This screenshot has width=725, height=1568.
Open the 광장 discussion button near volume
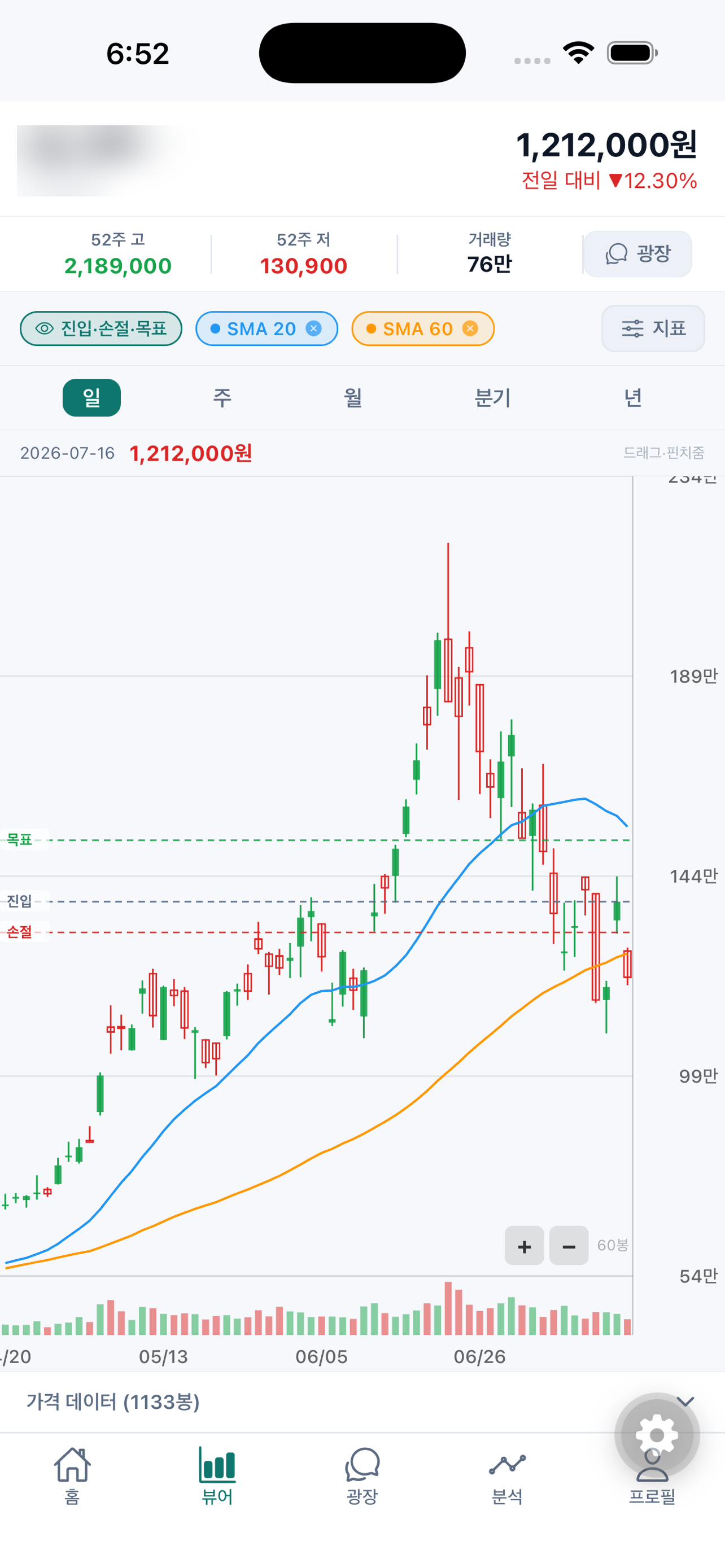coord(637,254)
